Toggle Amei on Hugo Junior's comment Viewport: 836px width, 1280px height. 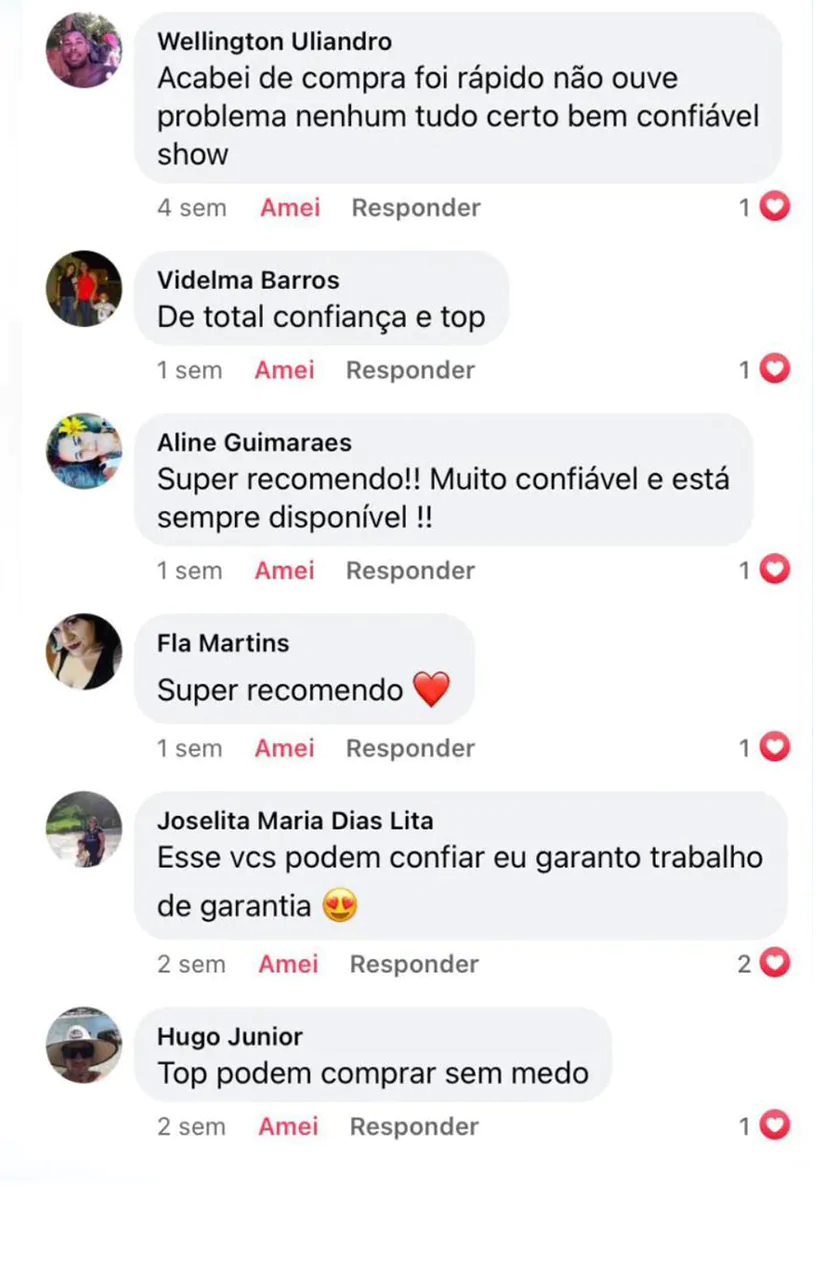[288, 1126]
